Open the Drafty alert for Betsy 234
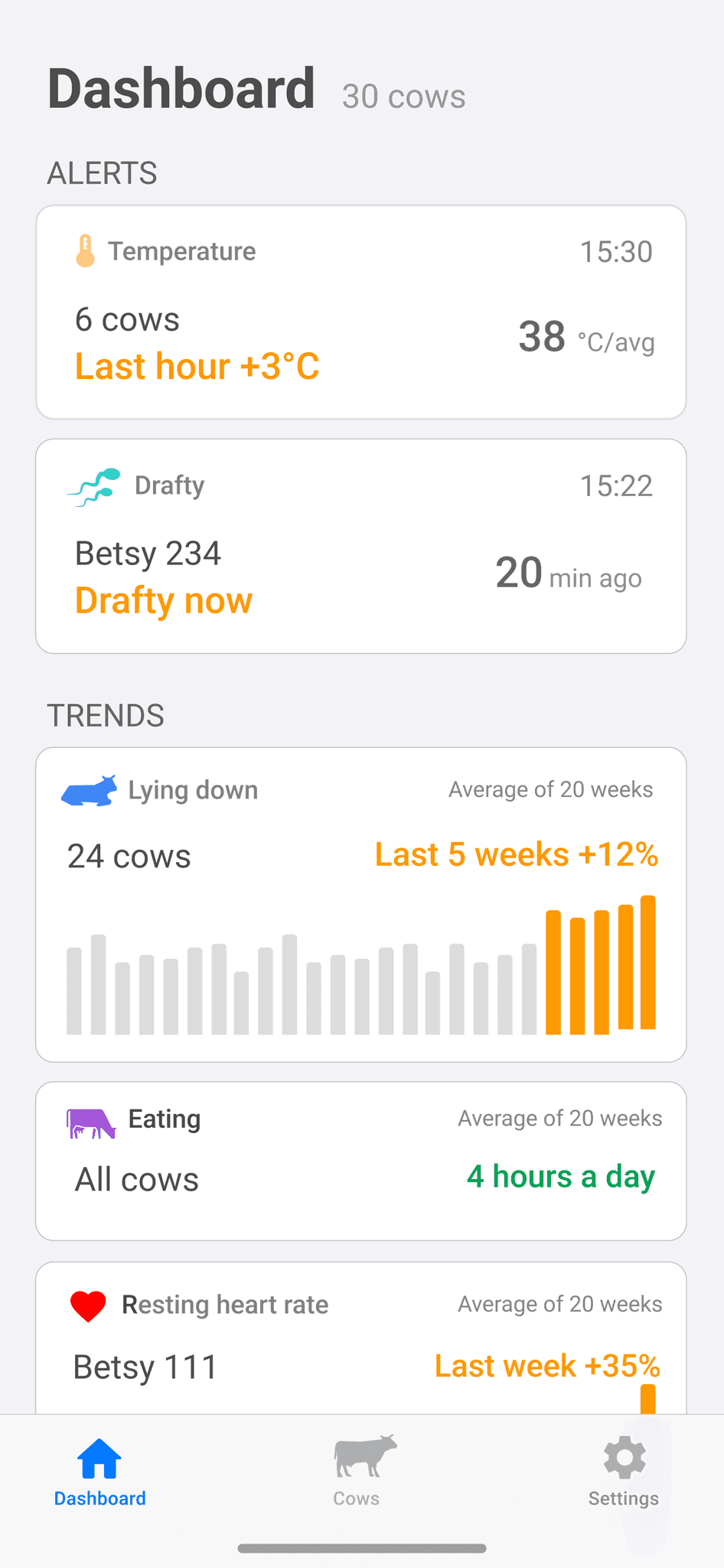 tap(360, 546)
